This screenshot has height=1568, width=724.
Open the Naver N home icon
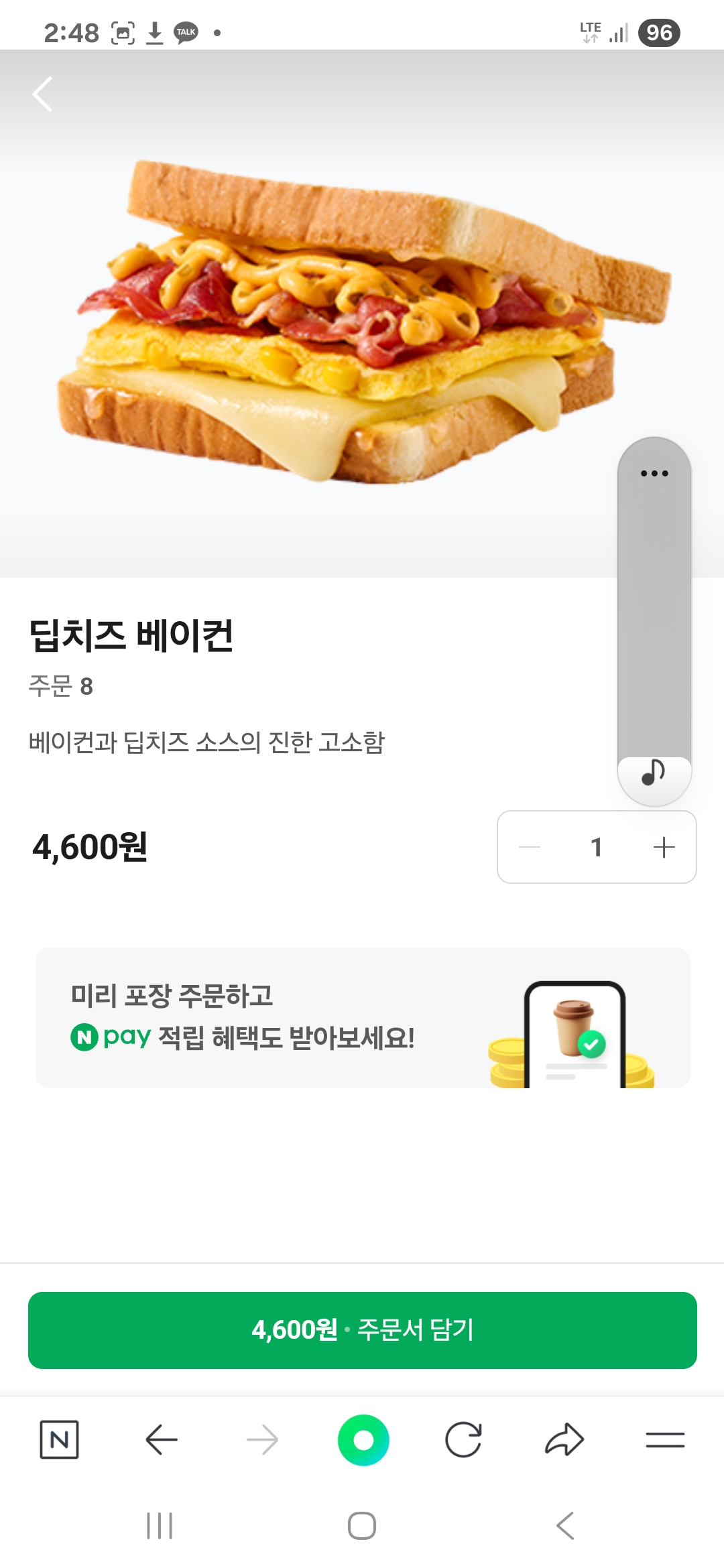tap(59, 1439)
